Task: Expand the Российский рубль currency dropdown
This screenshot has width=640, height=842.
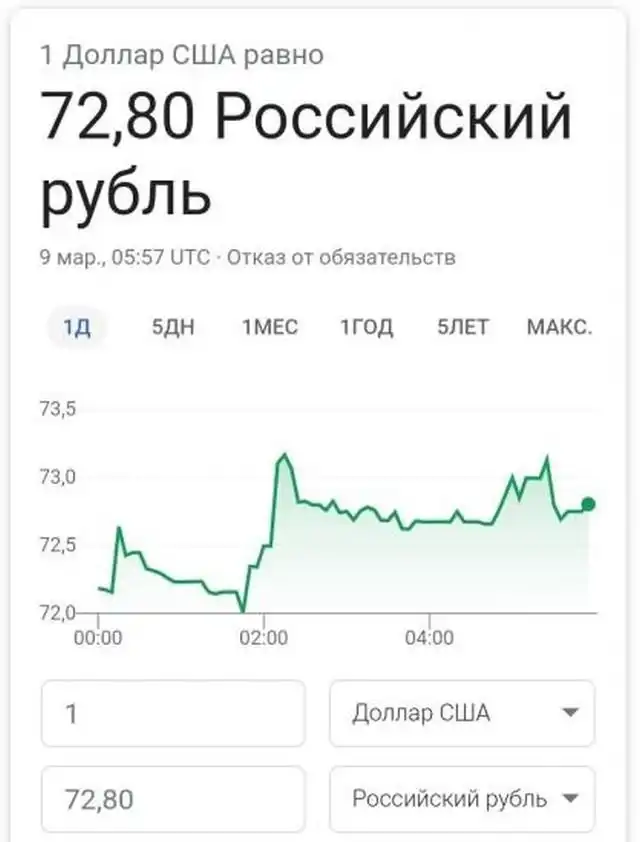Action: [x=462, y=799]
